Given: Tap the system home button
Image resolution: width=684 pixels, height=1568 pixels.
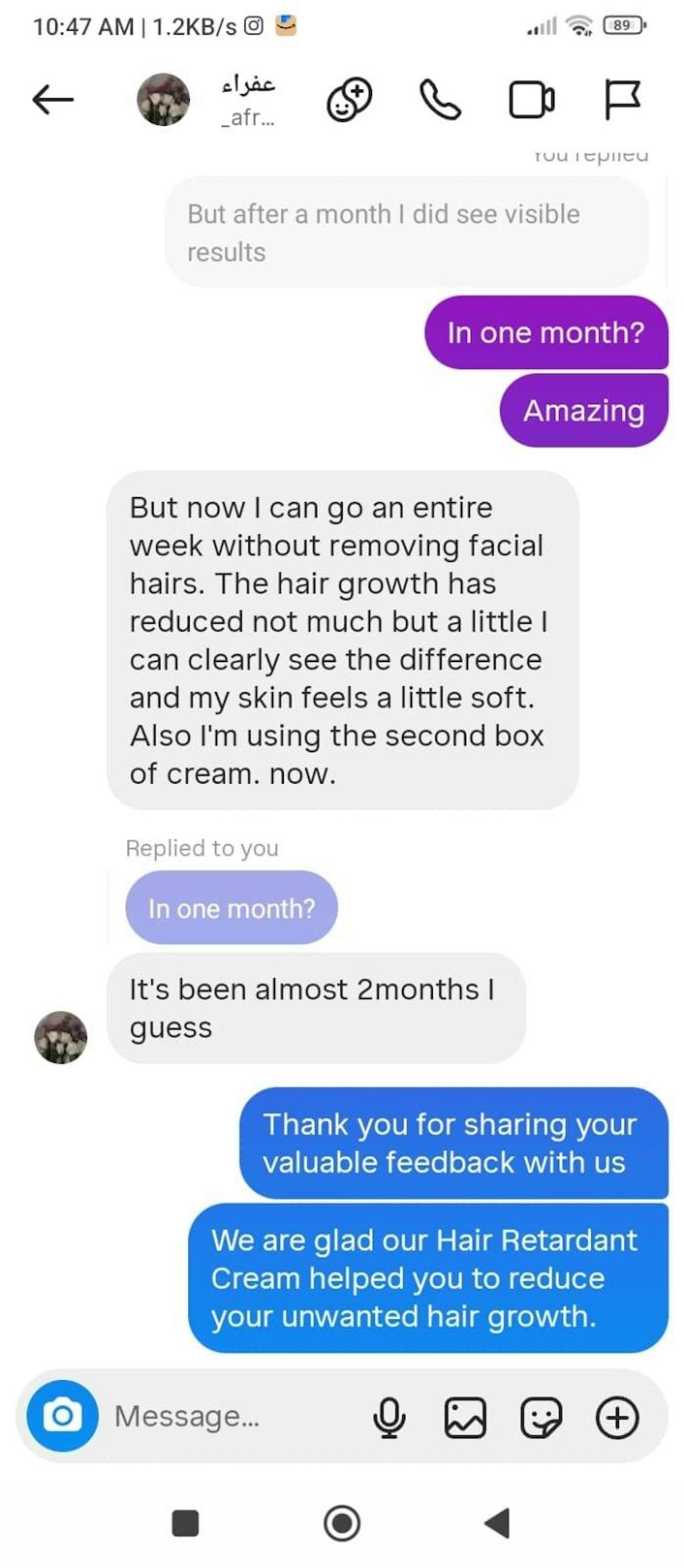Looking at the screenshot, I should tap(342, 1523).
